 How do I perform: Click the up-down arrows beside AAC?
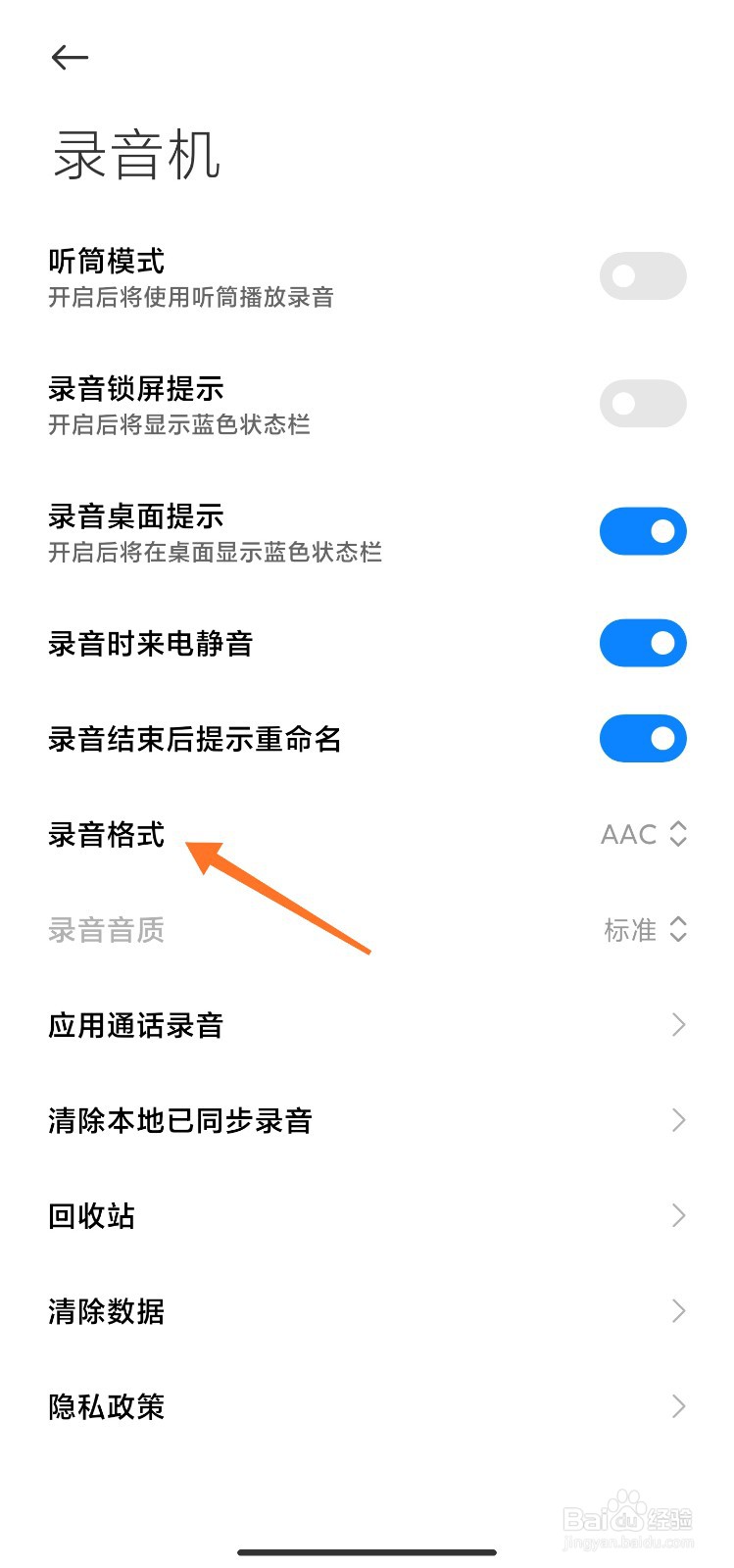[x=677, y=834]
